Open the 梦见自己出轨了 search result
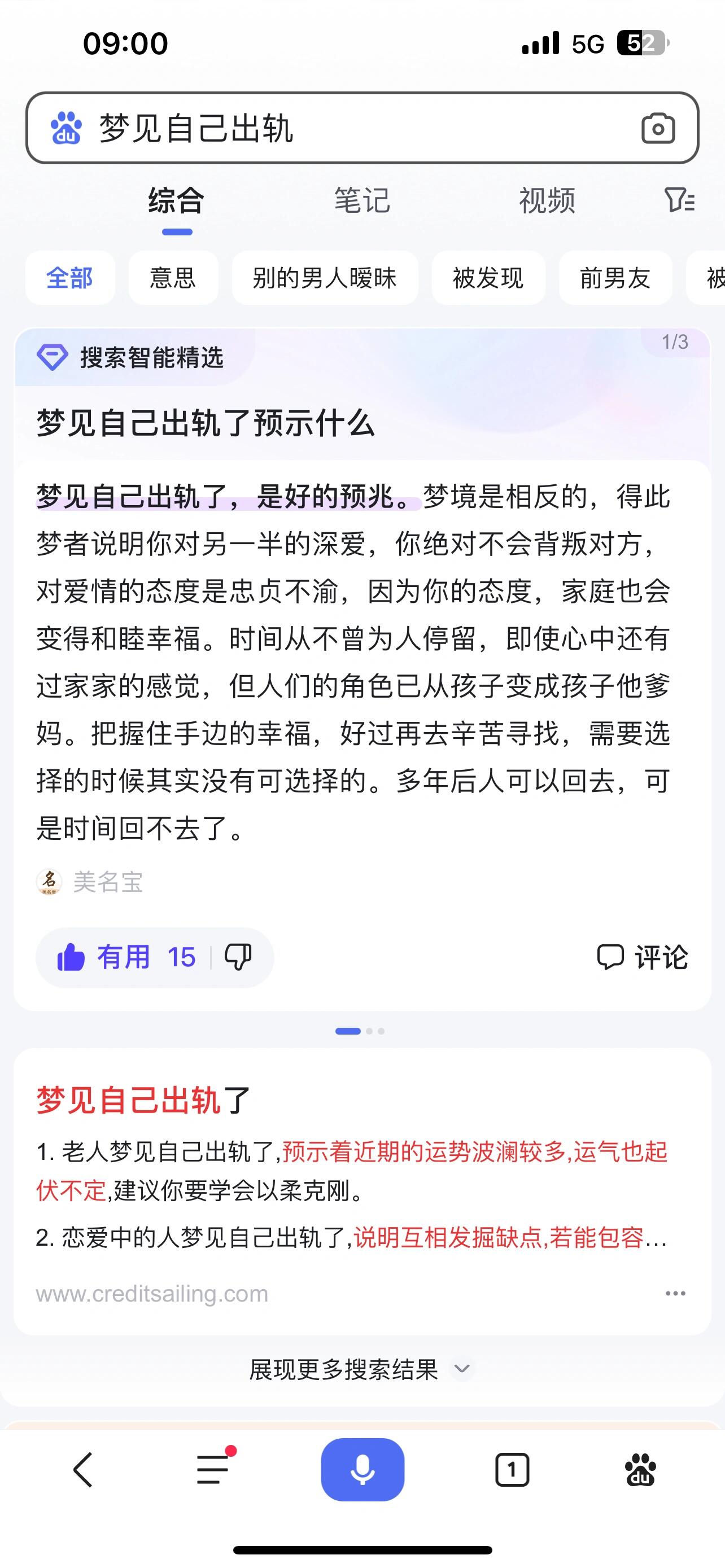This screenshot has height=1568, width=725. 143,1100
